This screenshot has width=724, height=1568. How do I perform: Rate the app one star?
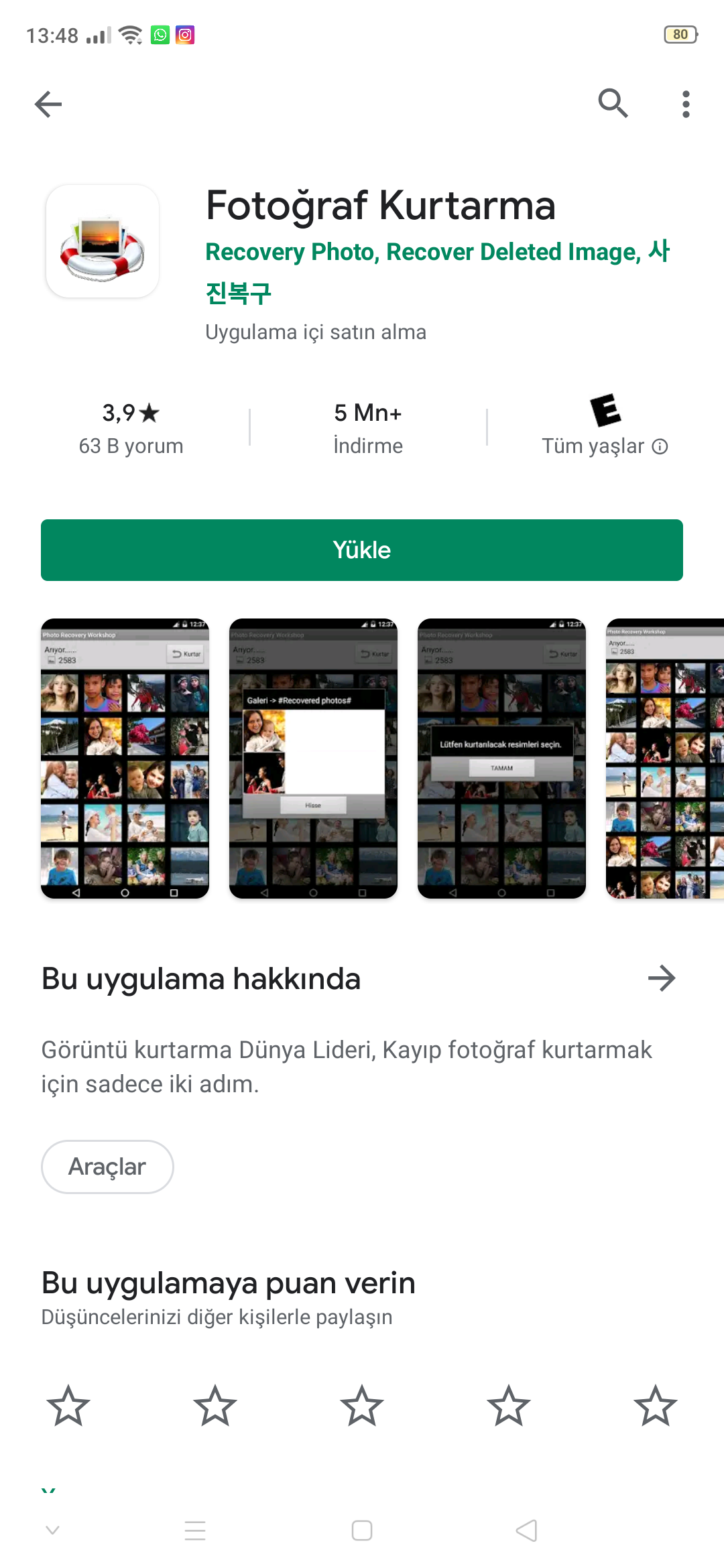(x=68, y=1405)
